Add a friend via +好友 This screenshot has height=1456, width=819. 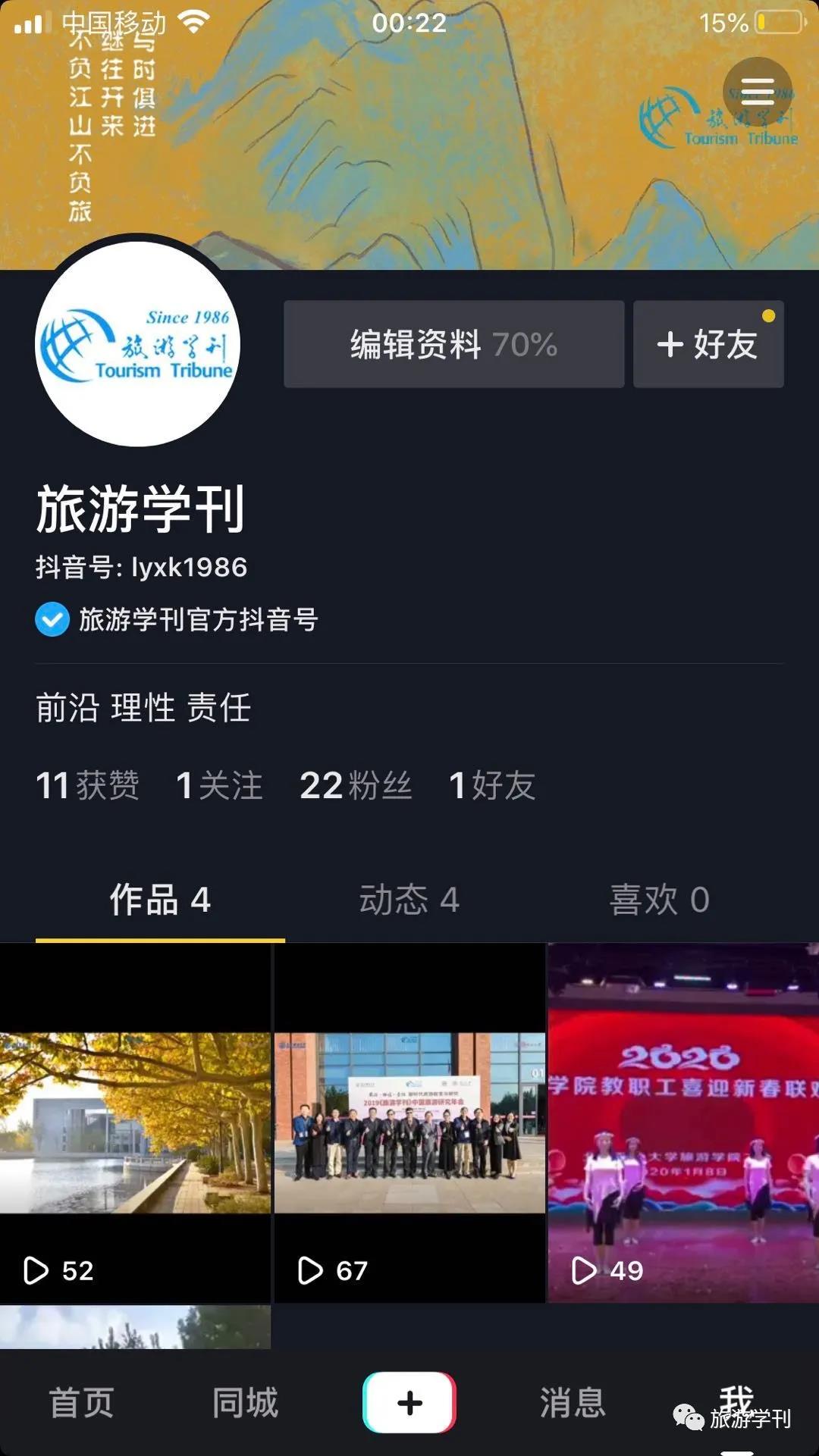708,344
